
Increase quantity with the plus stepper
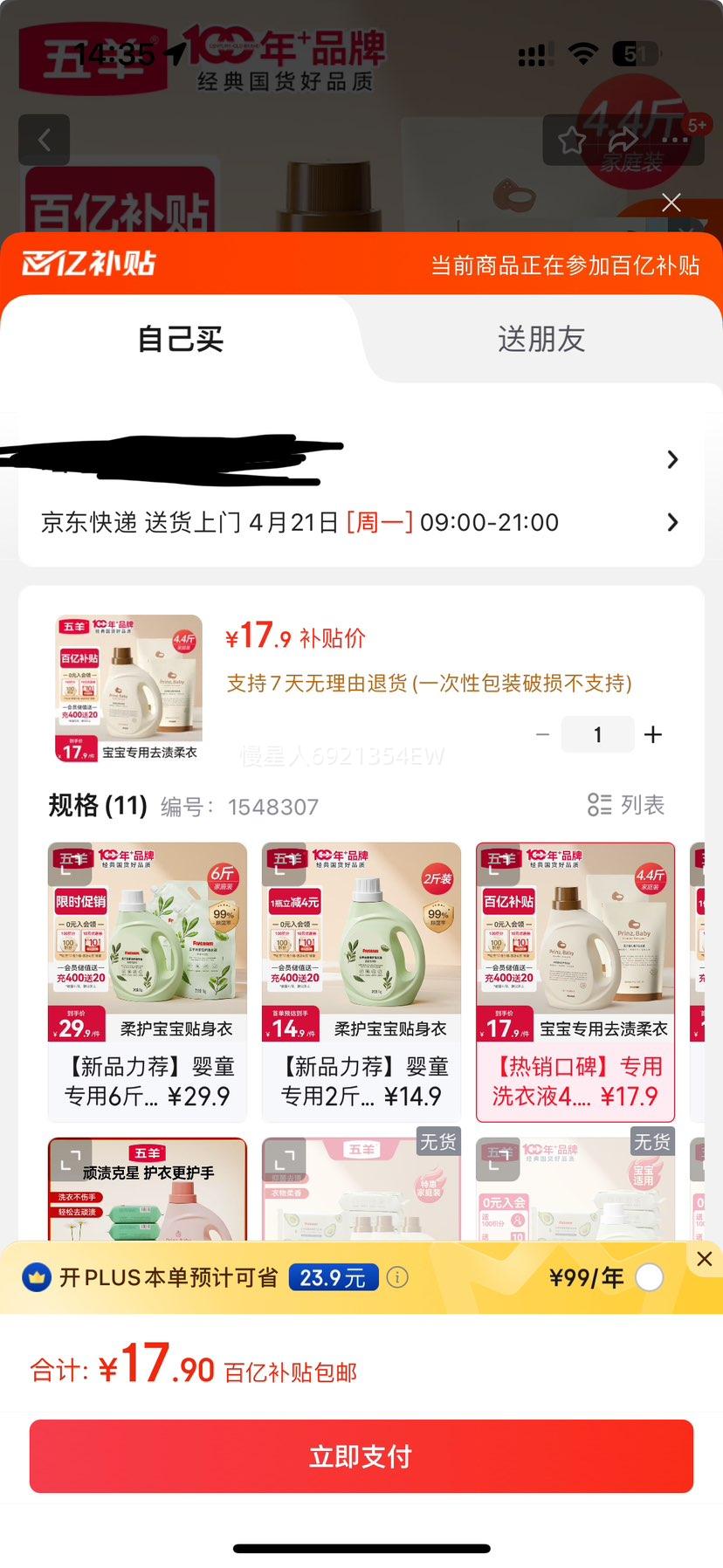(653, 734)
